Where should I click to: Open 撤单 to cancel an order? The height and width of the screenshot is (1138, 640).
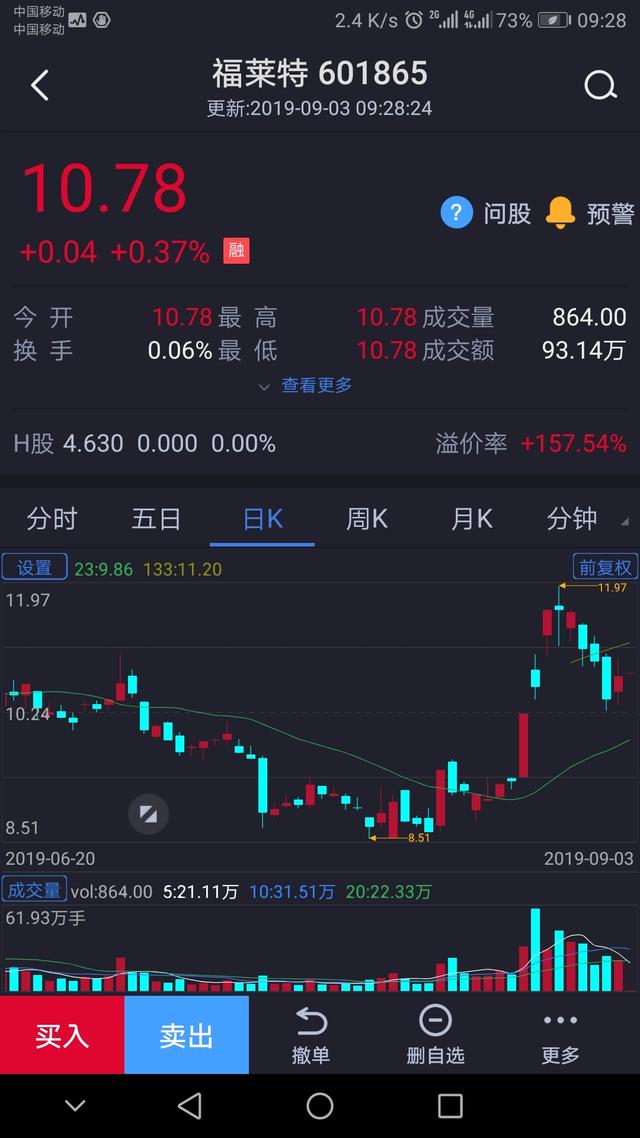(311, 1035)
